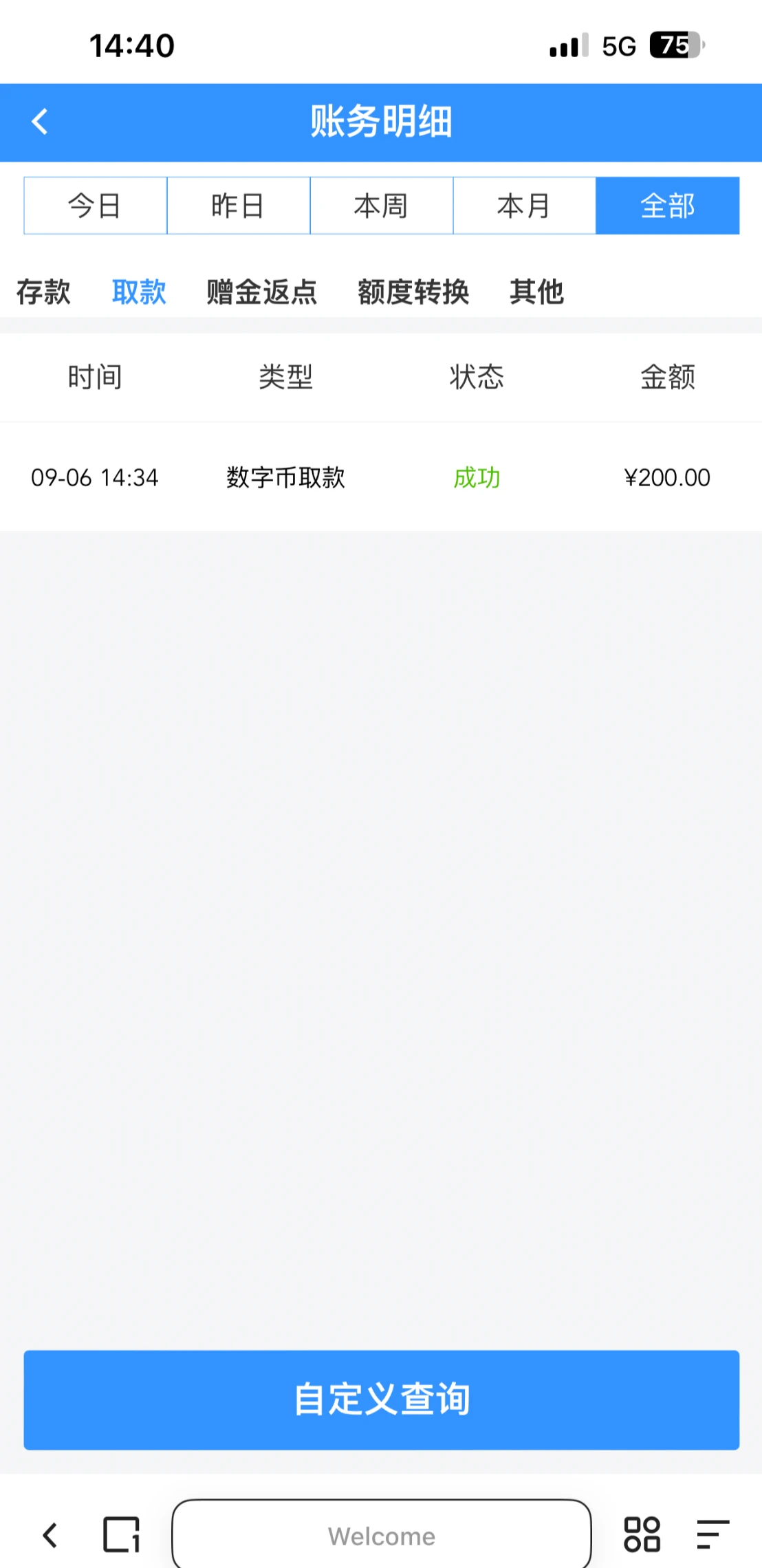762x1568 pixels.
Task: Show records for 本周
Action: pyautogui.click(x=381, y=206)
